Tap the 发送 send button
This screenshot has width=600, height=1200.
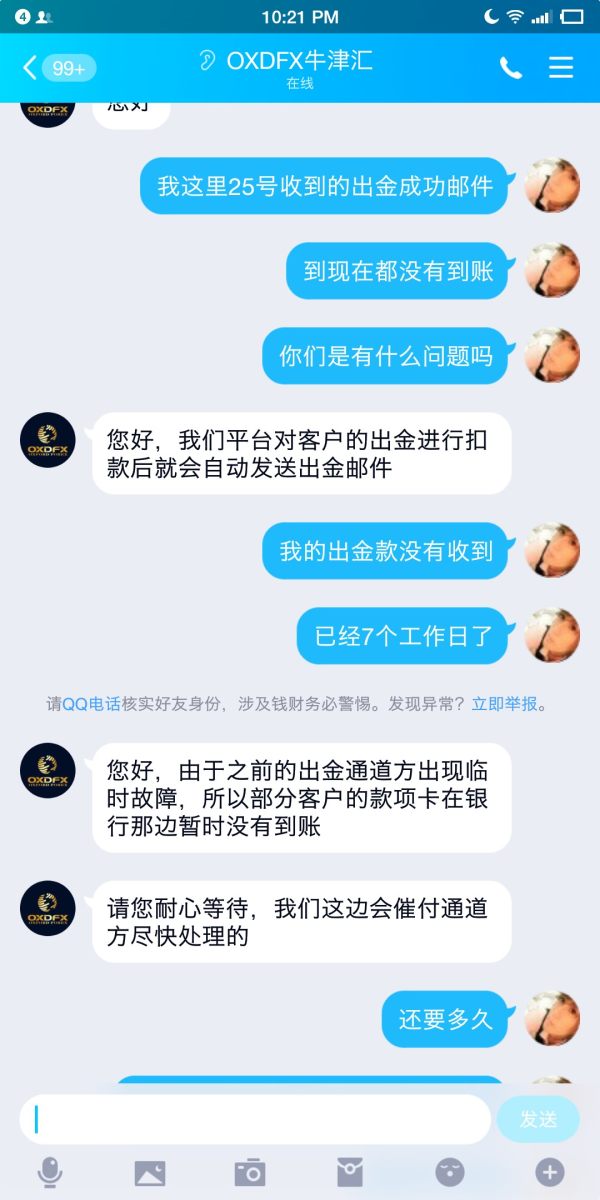pyautogui.click(x=538, y=1119)
